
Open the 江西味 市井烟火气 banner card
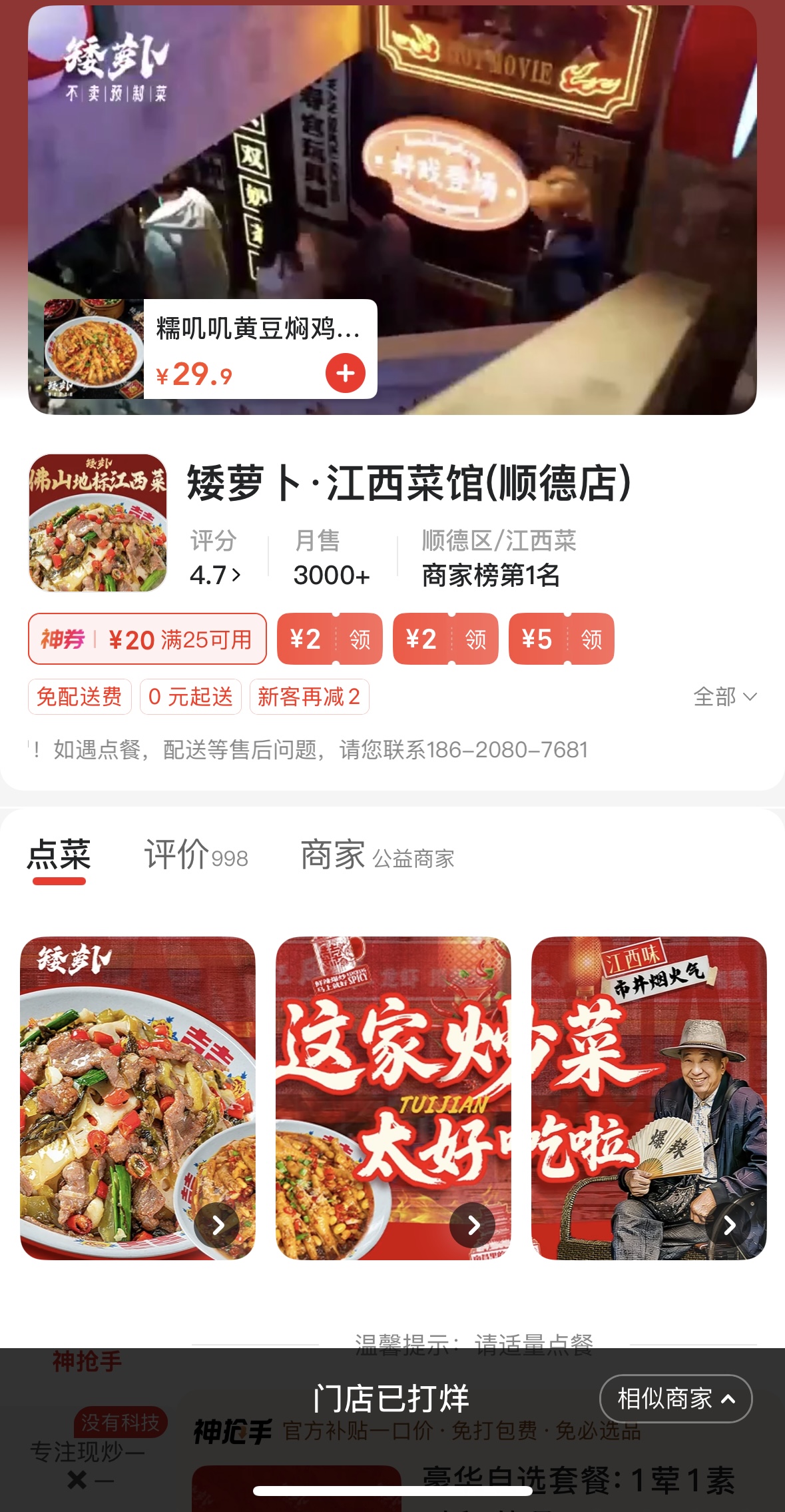pos(649,1098)
